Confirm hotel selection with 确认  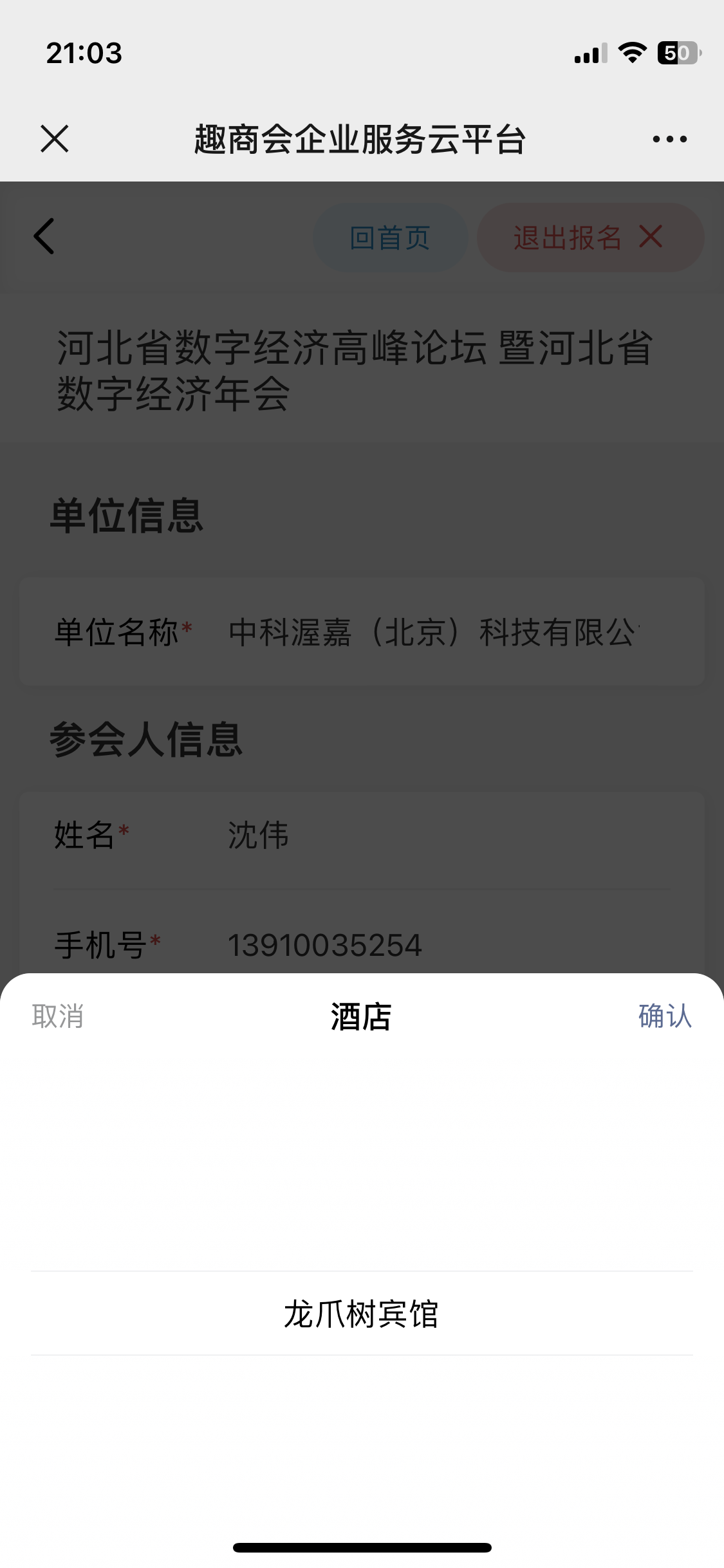(x=665, y=1016)
